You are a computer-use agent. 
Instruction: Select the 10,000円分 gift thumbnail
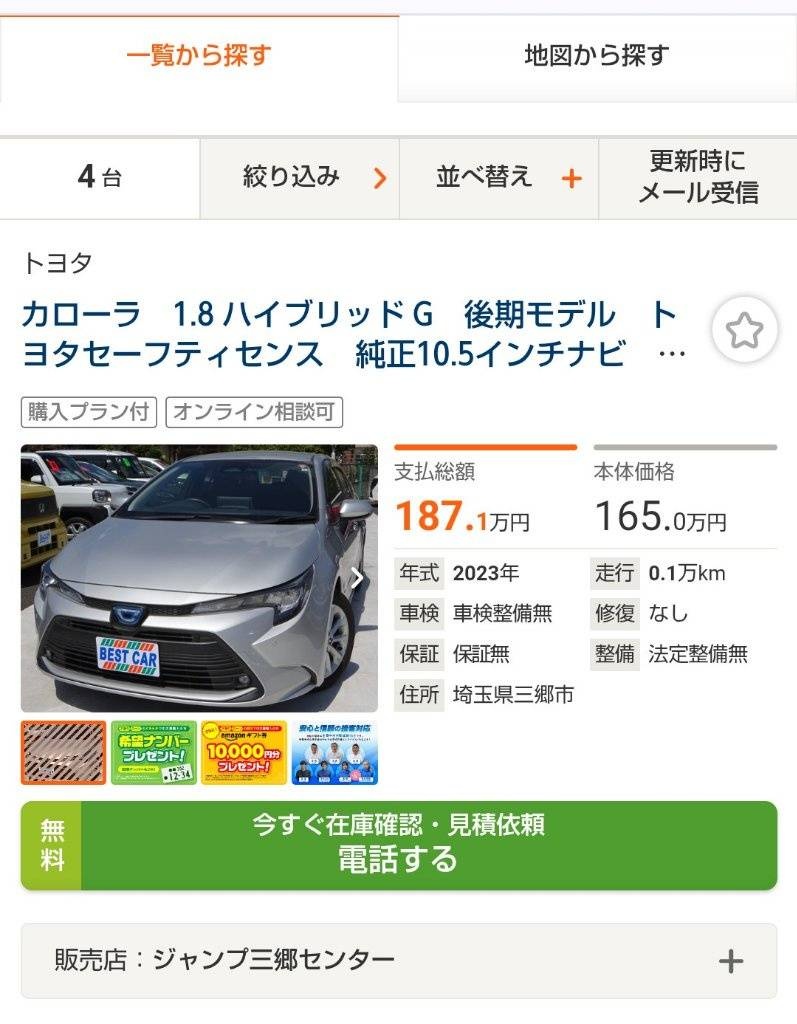pyautogui.click(x=243, y=752)
